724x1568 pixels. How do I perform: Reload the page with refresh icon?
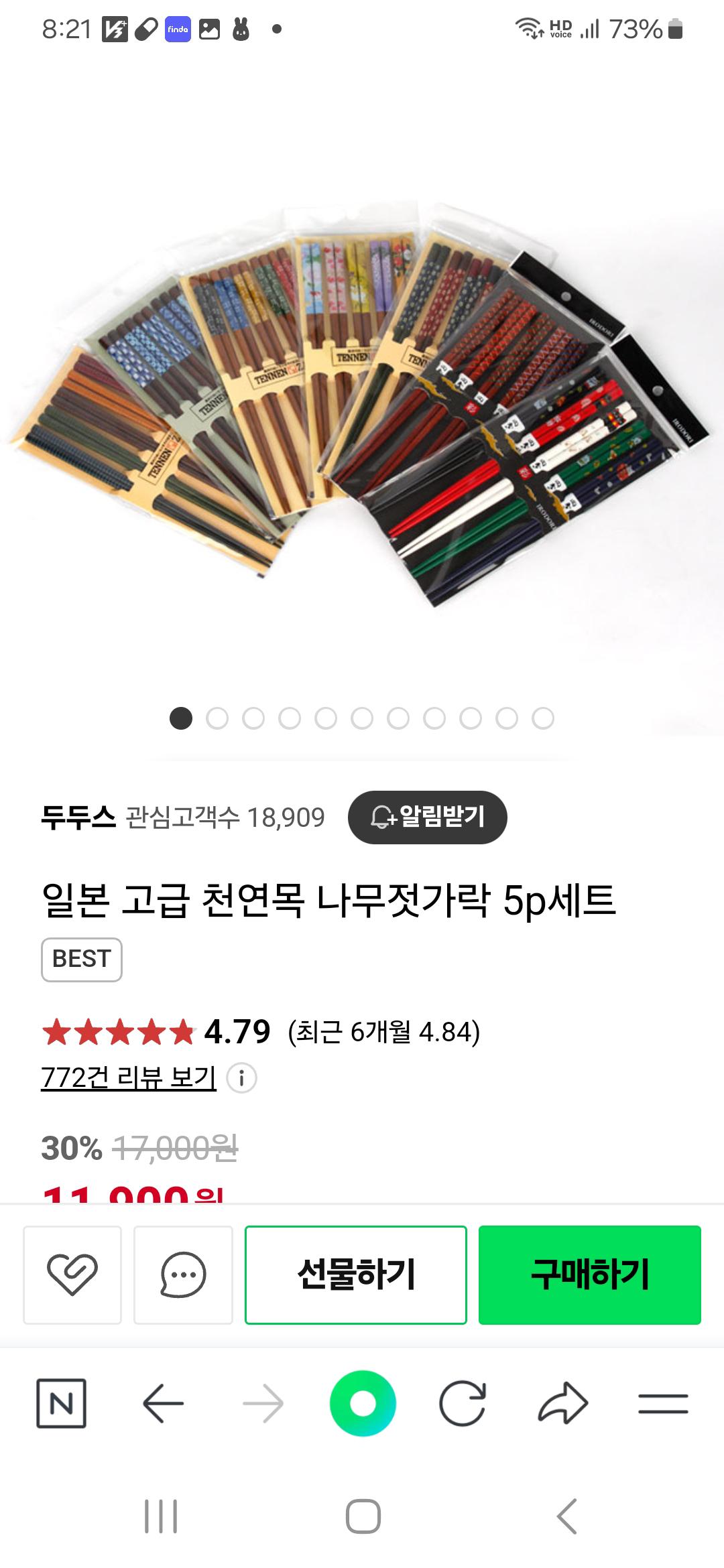463,1403
